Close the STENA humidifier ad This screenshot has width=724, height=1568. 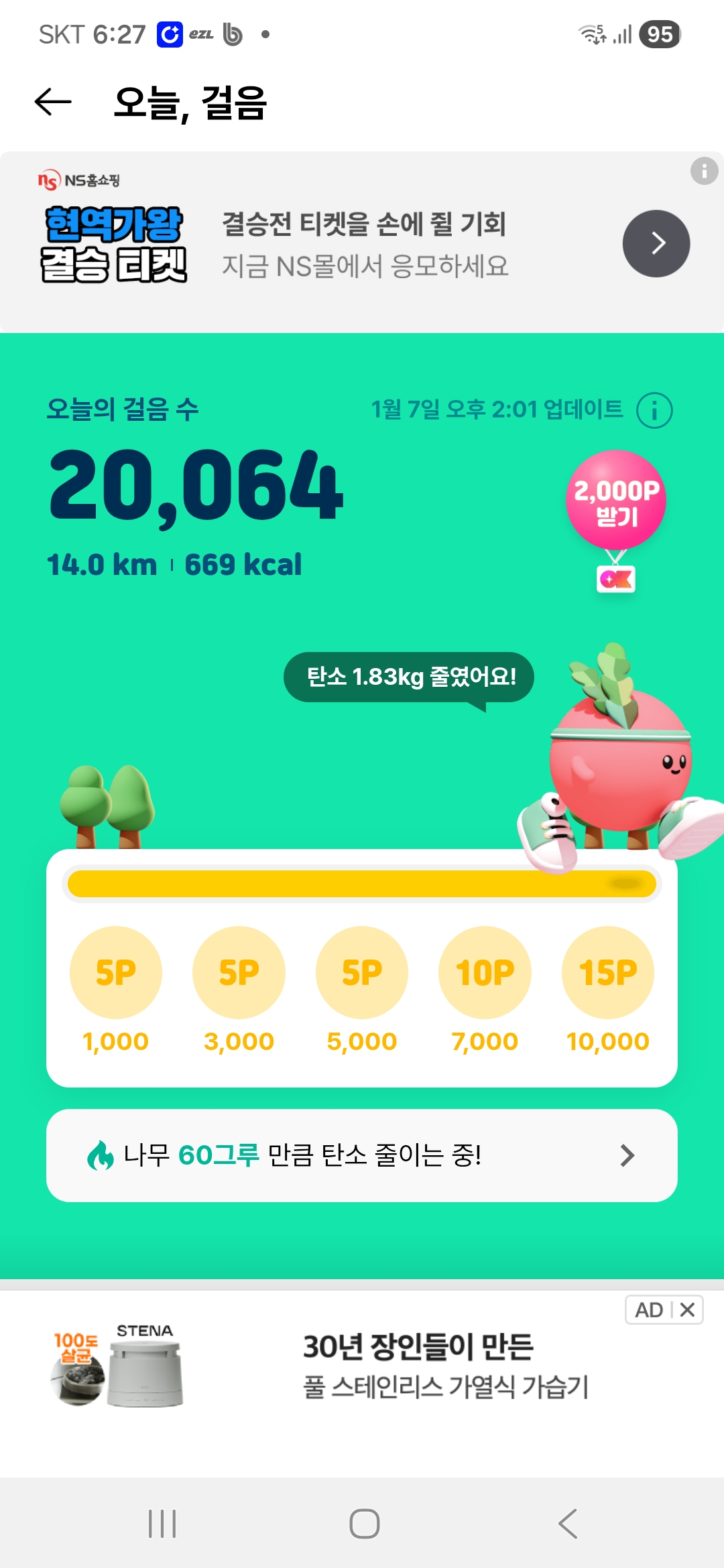(688, 1310)
